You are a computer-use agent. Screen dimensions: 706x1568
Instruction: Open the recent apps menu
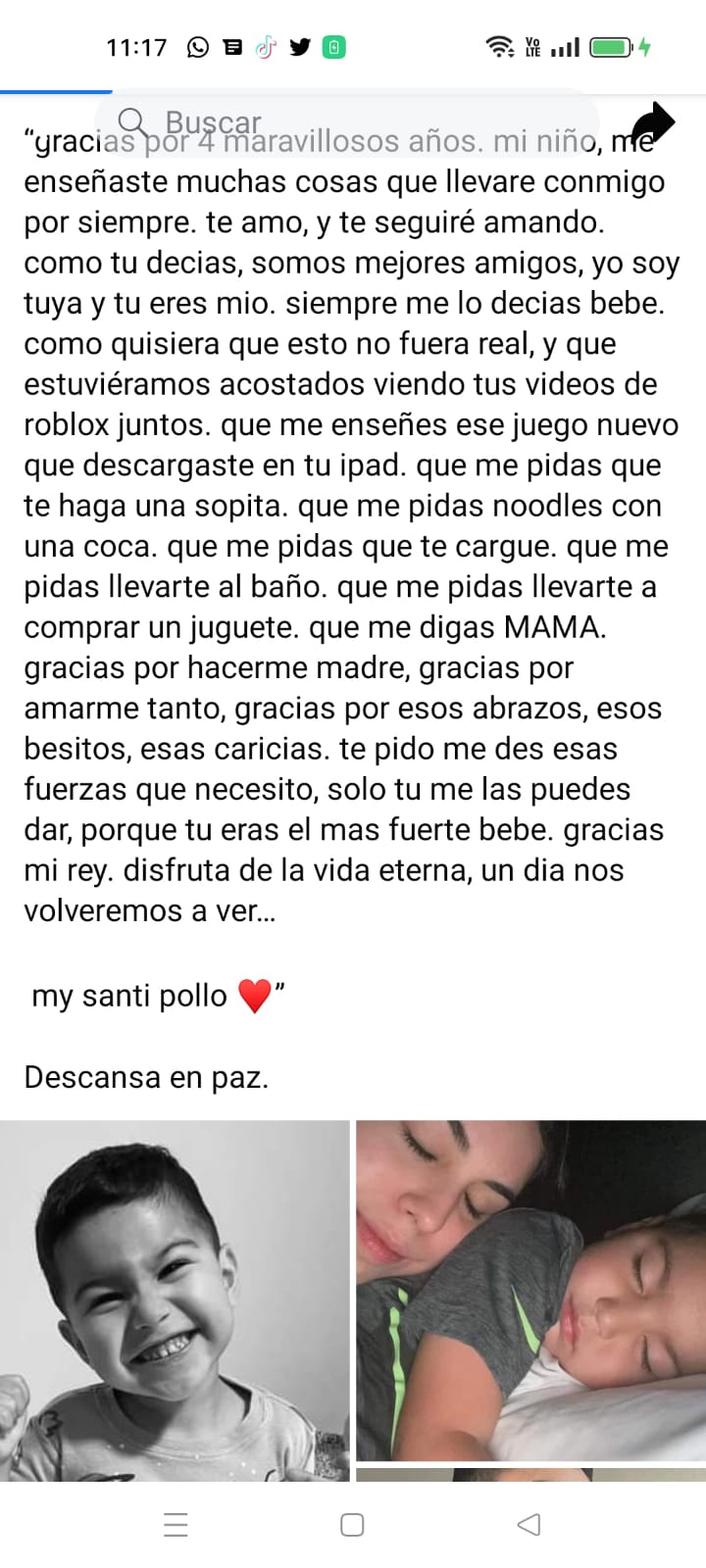coord(176,1525)
